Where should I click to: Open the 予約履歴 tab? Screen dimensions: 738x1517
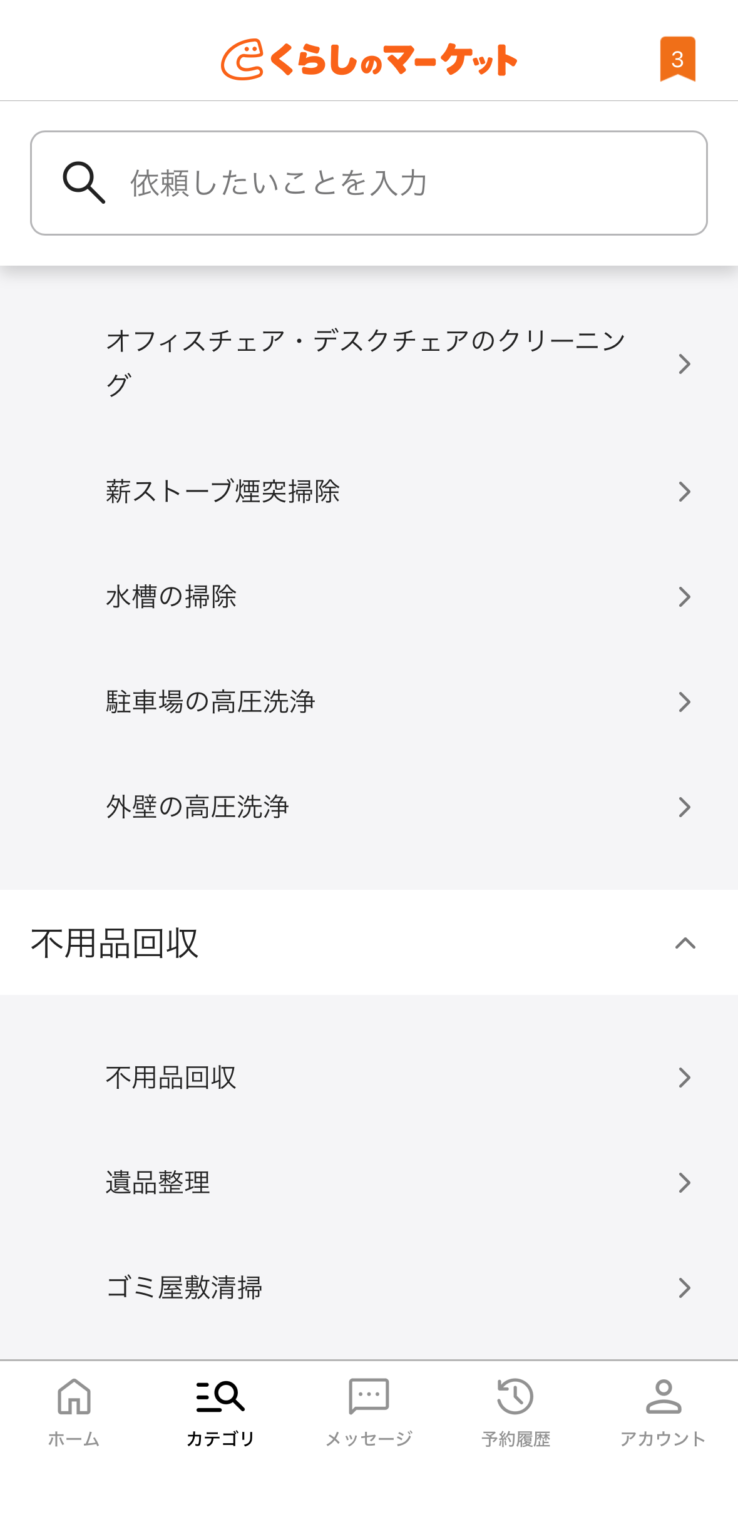tap(515, 1412)
